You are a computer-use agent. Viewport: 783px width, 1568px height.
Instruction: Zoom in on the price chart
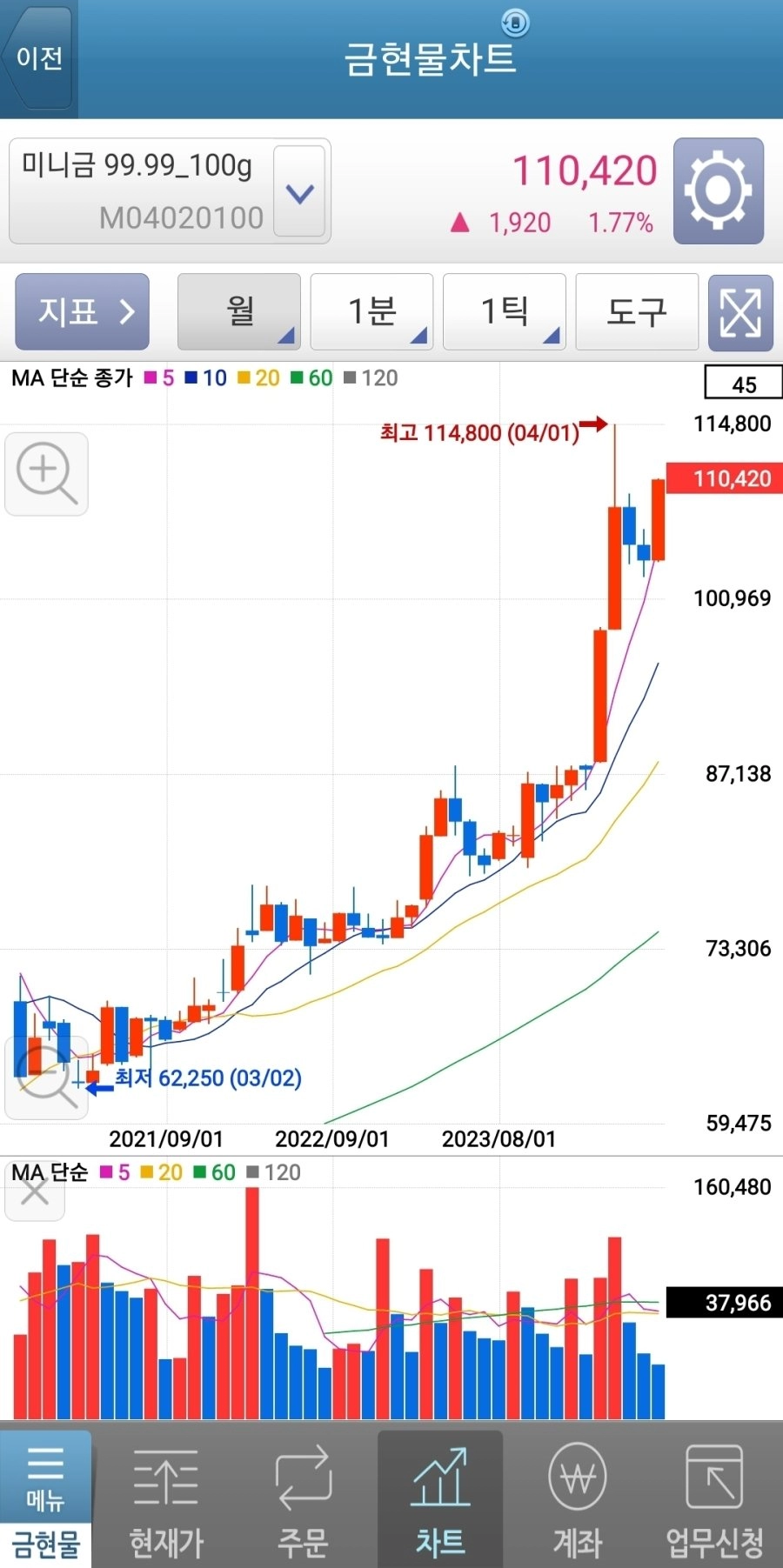[x=46, y=473]
